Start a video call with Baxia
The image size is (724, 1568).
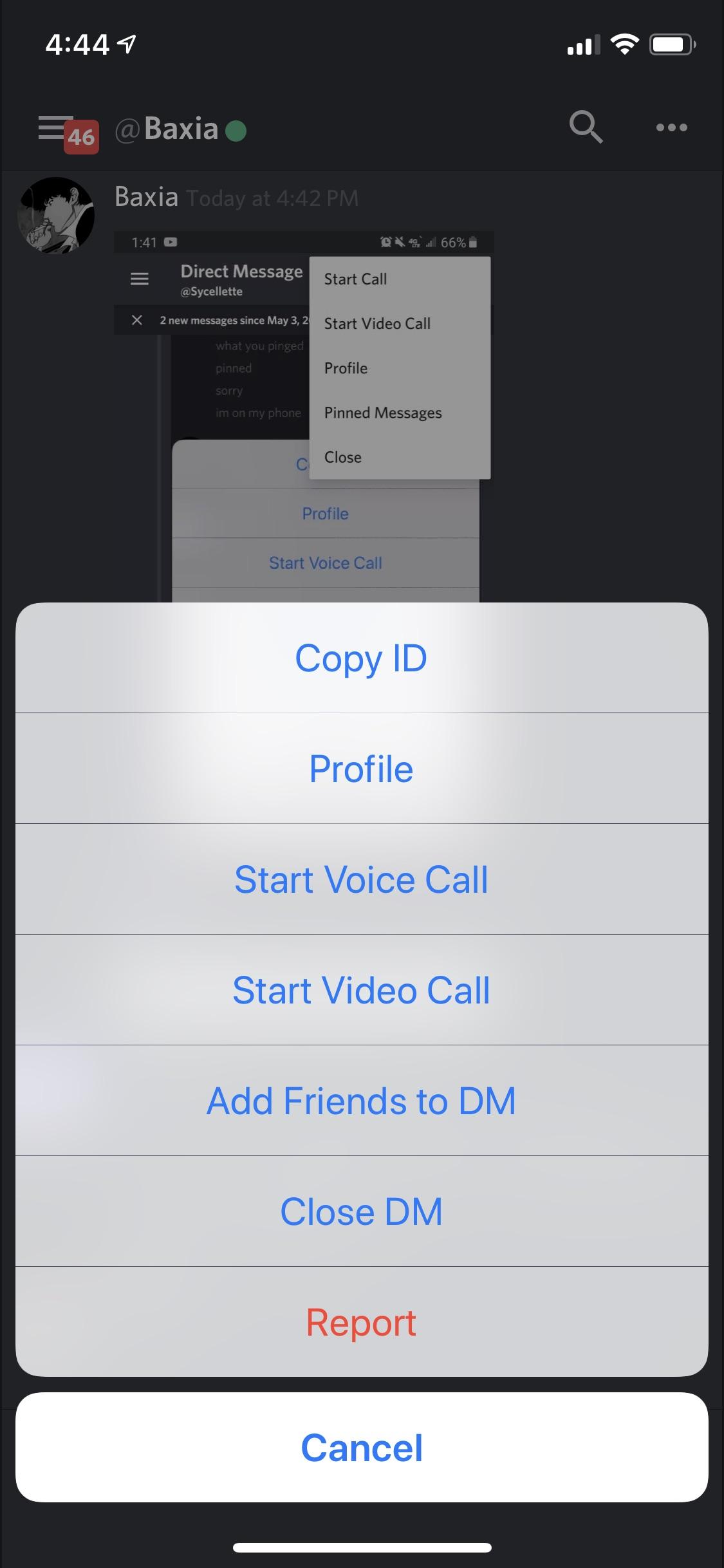pyautogui.click(x=362, y=989)
